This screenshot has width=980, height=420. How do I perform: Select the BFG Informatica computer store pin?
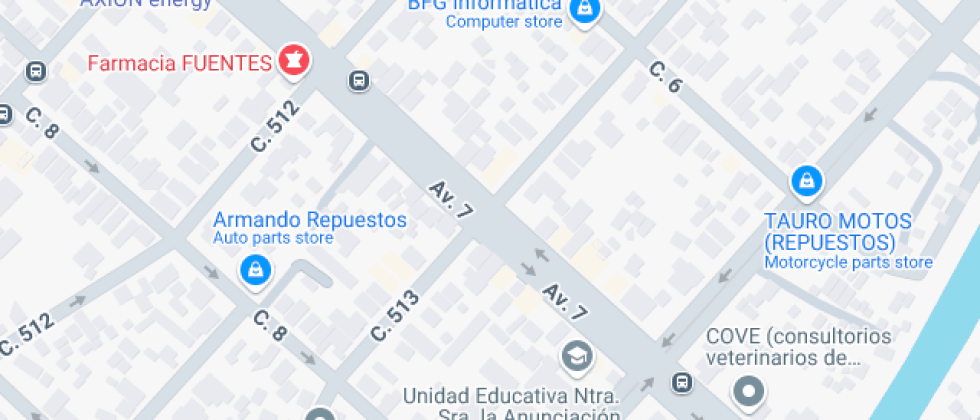[583, 11]
